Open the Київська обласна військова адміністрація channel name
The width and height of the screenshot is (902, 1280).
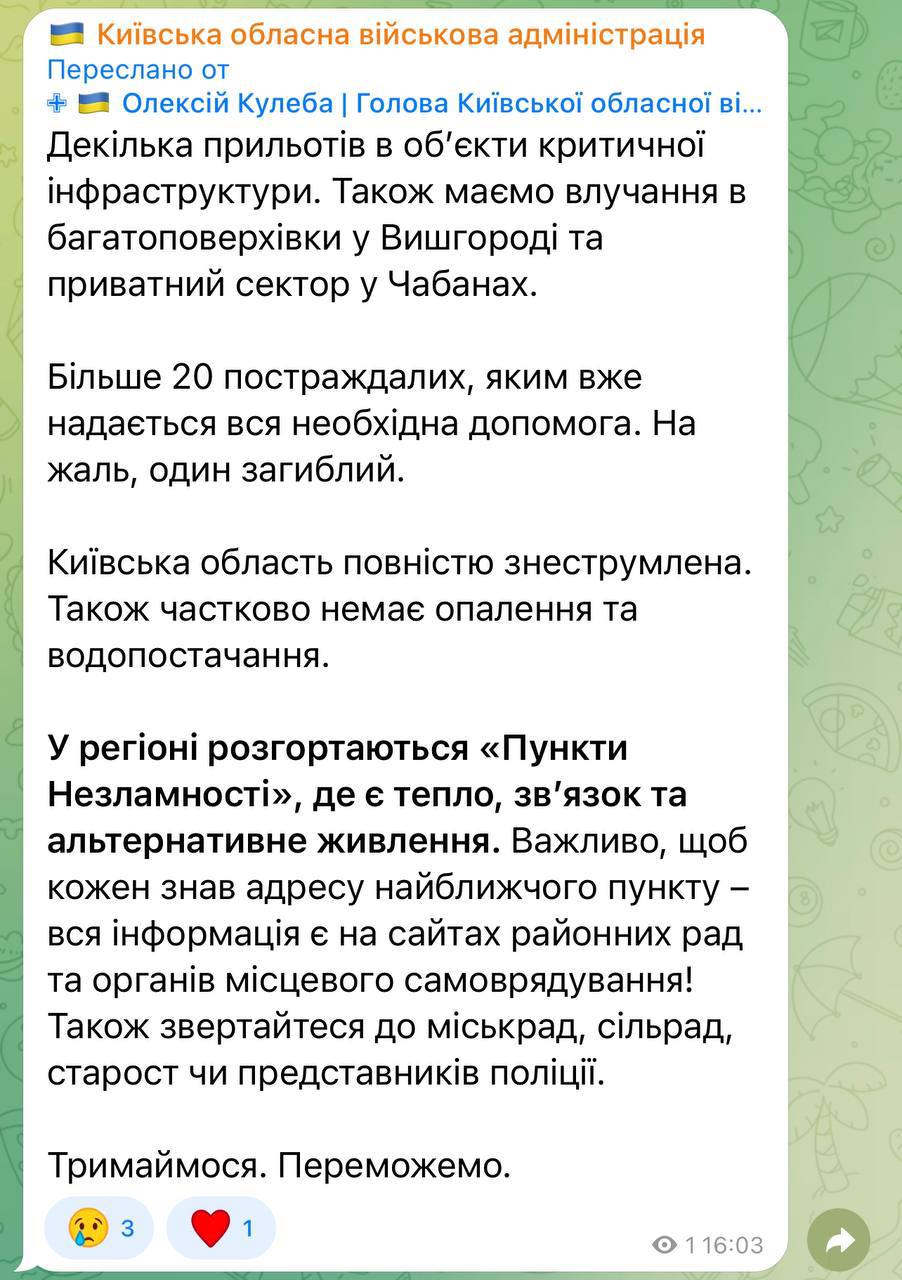(400, 35)
